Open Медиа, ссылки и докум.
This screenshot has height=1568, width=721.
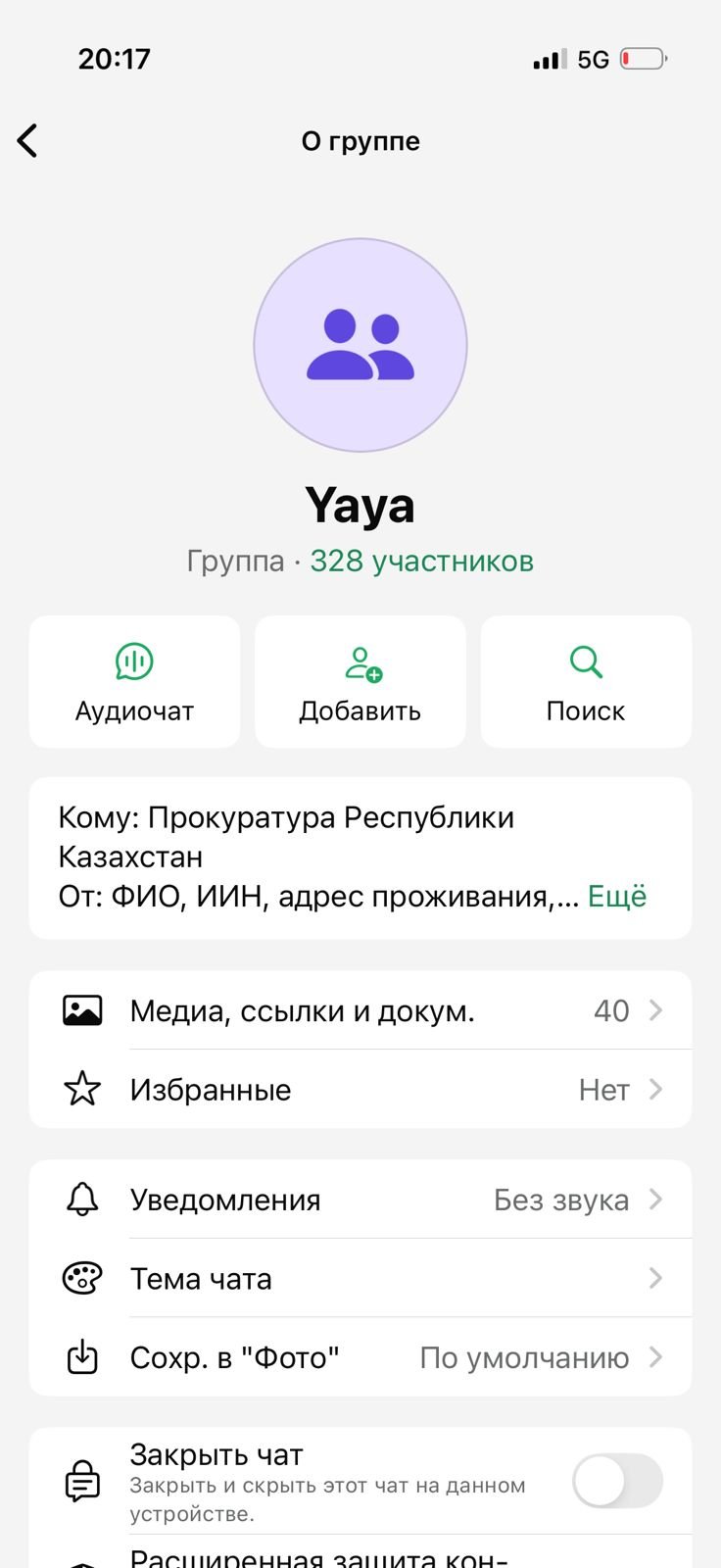pos(360,1010)
